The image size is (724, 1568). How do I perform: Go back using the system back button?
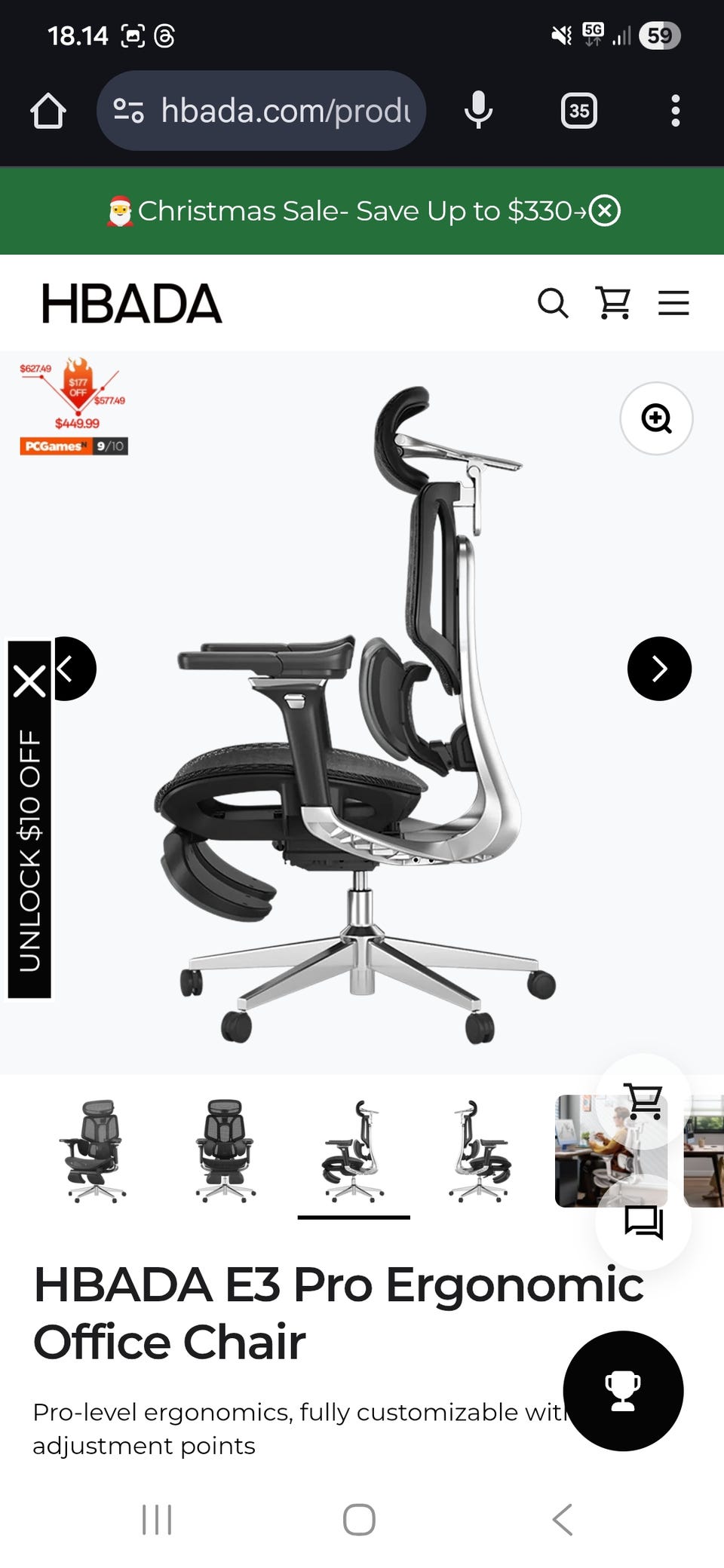pos(563,1519)
